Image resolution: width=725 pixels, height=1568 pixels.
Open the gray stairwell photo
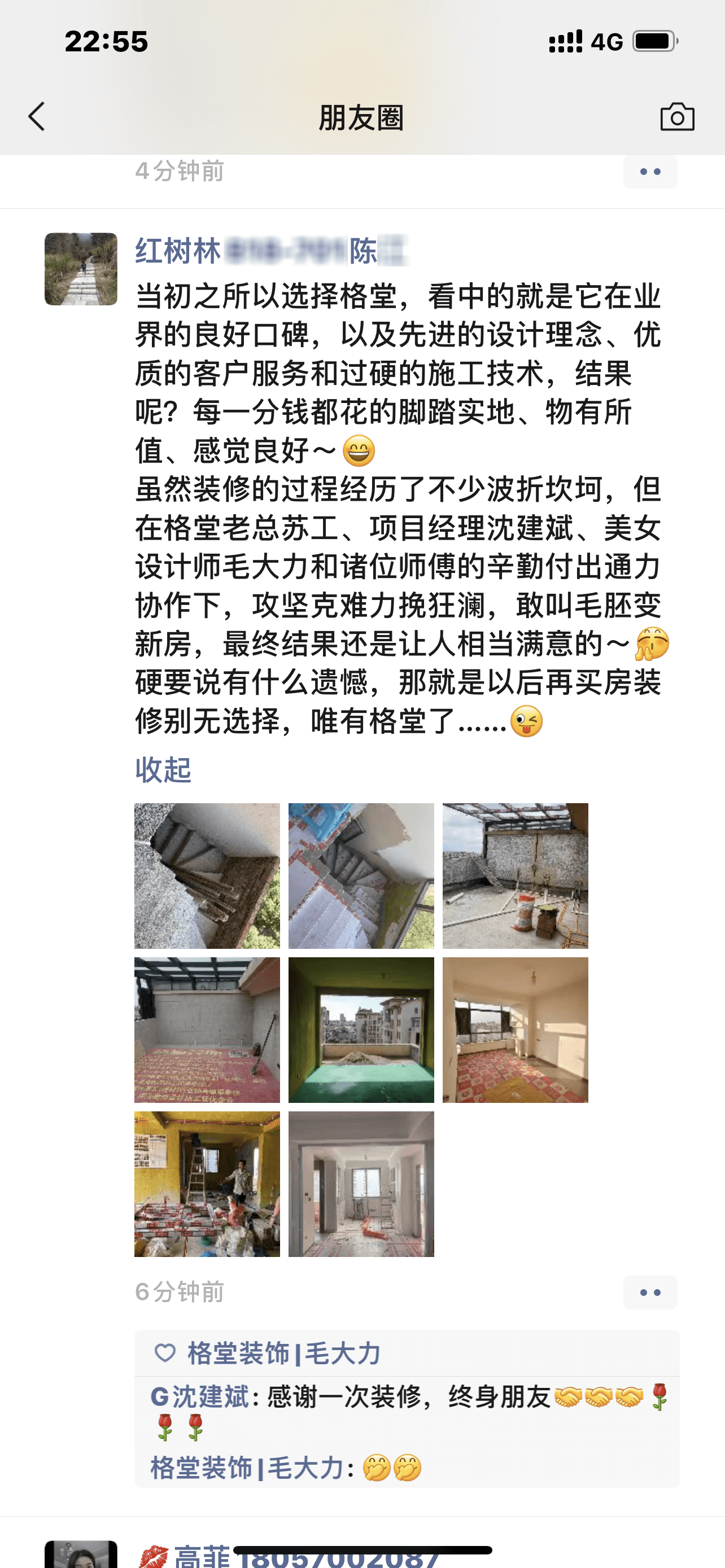tap(207, 876)
